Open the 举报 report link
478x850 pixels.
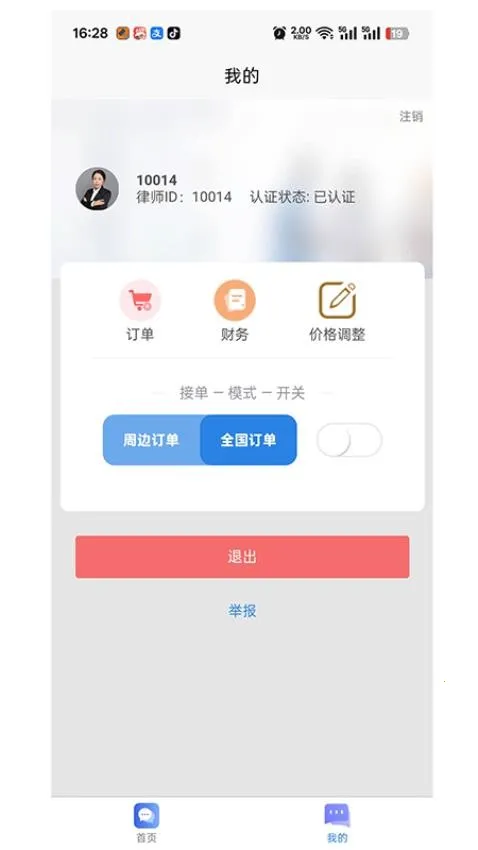click(242, 611)
